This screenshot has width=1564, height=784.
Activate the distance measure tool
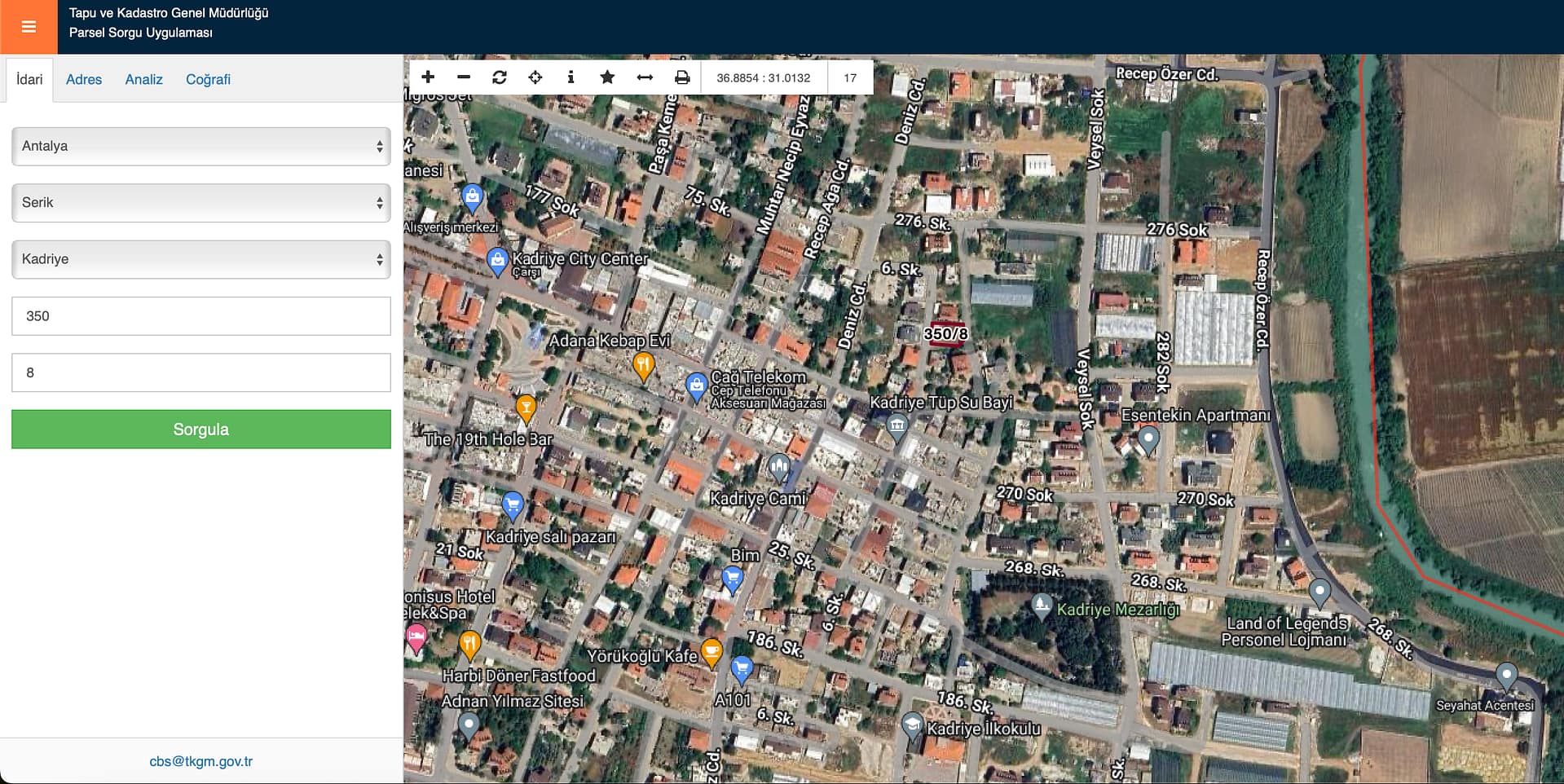click(645, 77)
